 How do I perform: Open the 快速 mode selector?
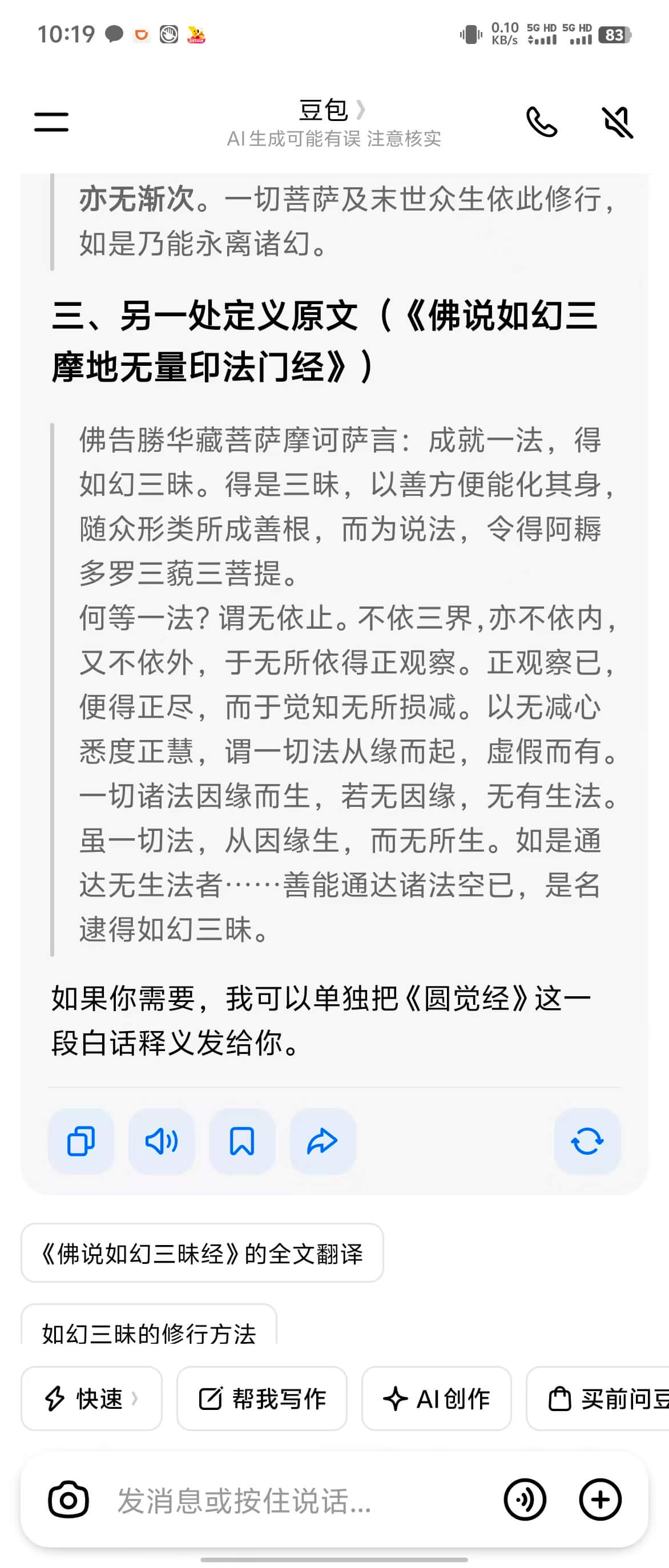pyautogui.click(x=91, y=1399)
